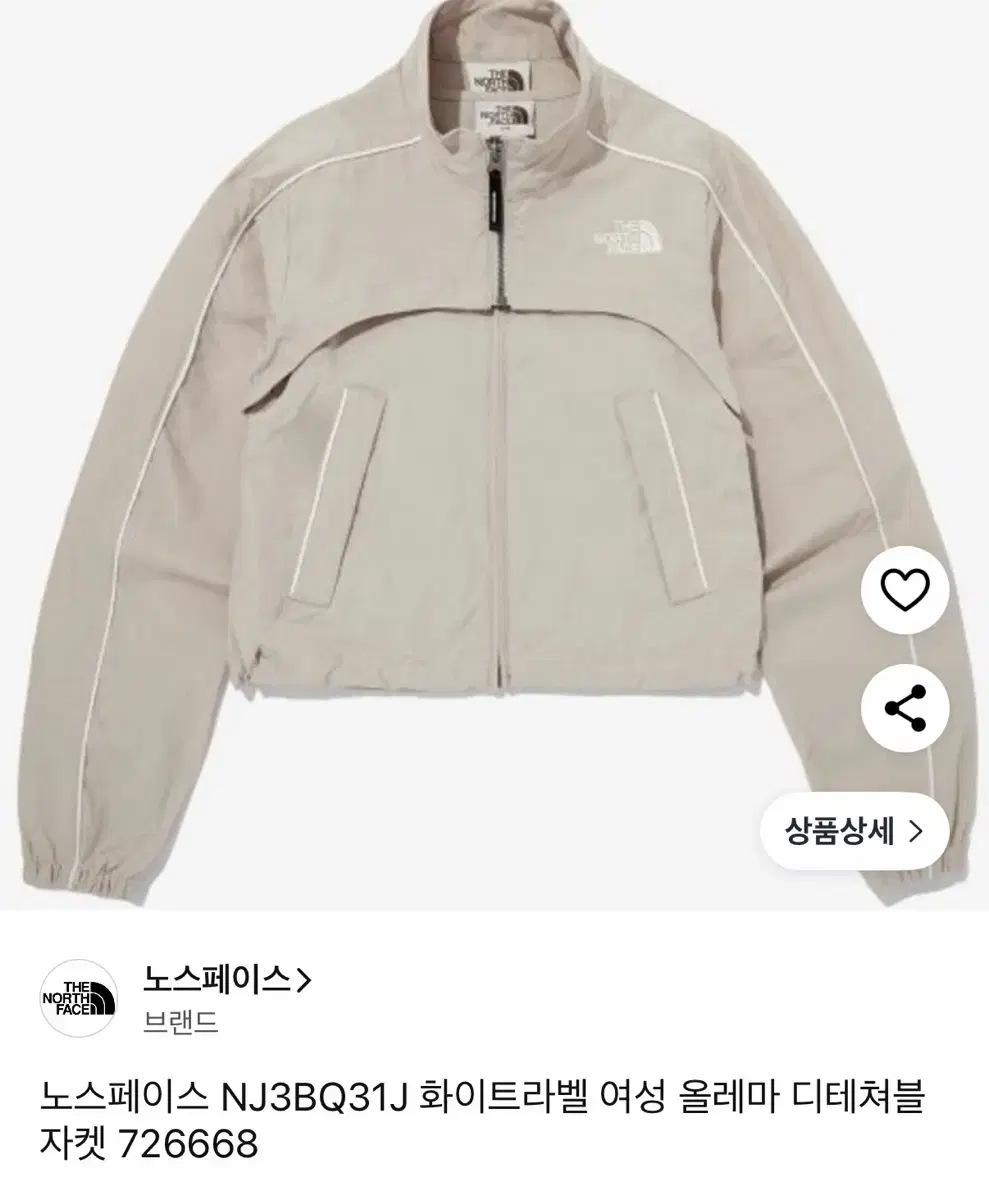Viewport: 989px width, 1200px height.
Task: Enable favorite for this North Face jacket
Action: point(903,589)
